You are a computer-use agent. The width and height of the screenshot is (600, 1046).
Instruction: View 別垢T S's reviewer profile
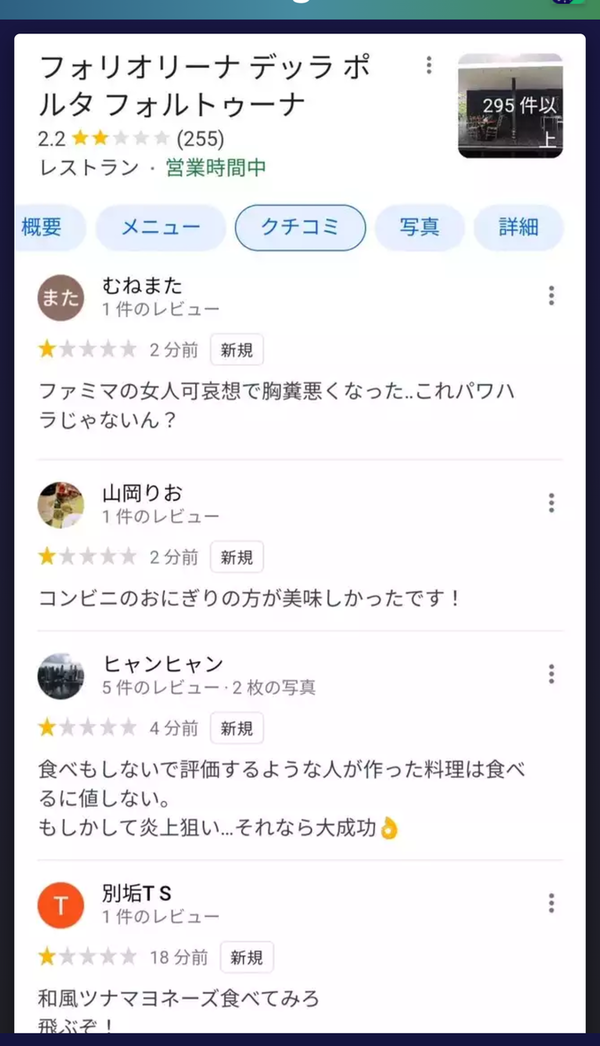[x=60, y=905]
